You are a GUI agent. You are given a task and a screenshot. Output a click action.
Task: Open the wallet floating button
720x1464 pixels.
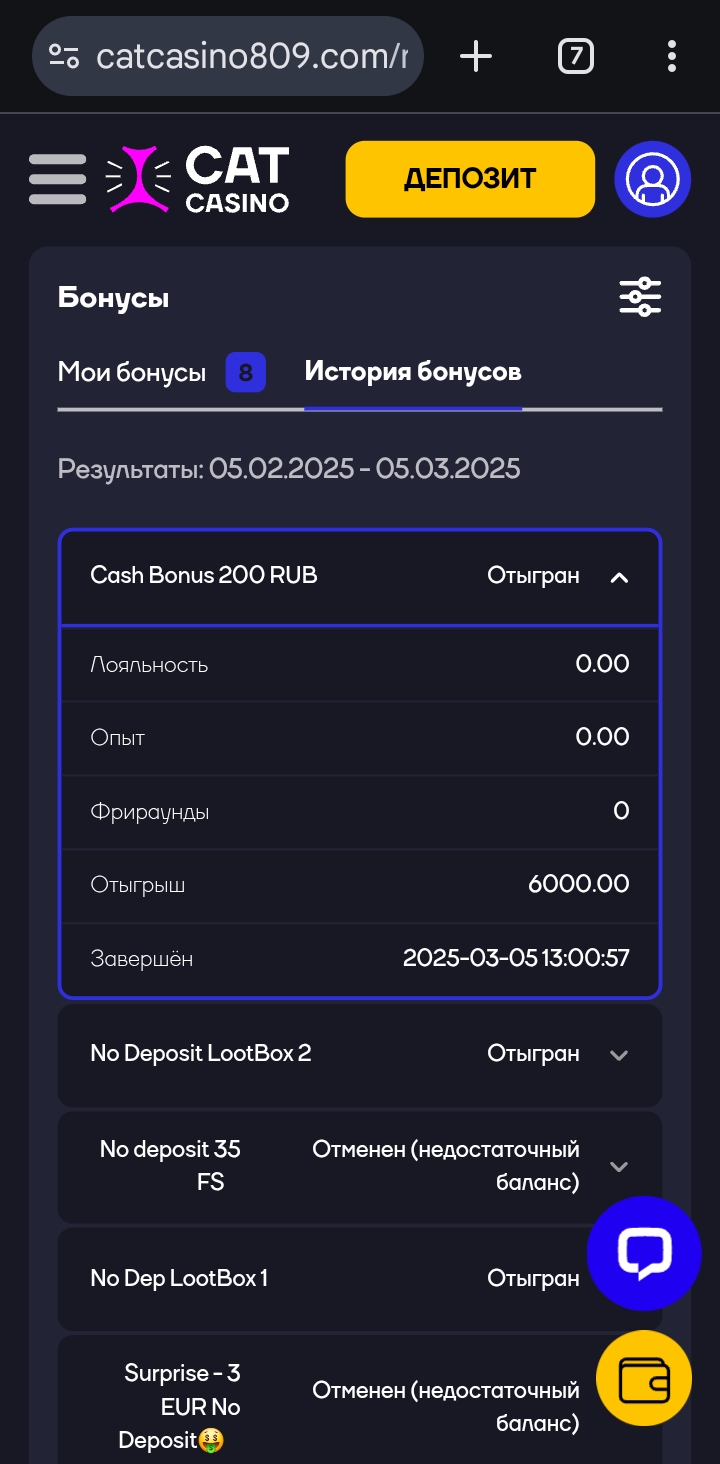[644, 1379]
